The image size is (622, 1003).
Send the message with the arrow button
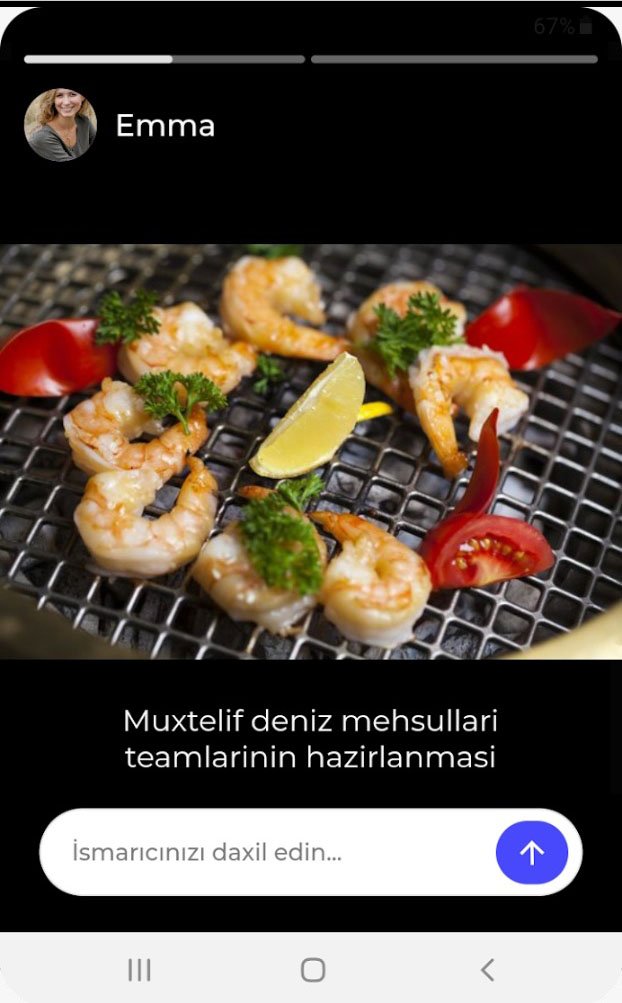[532, 853]
